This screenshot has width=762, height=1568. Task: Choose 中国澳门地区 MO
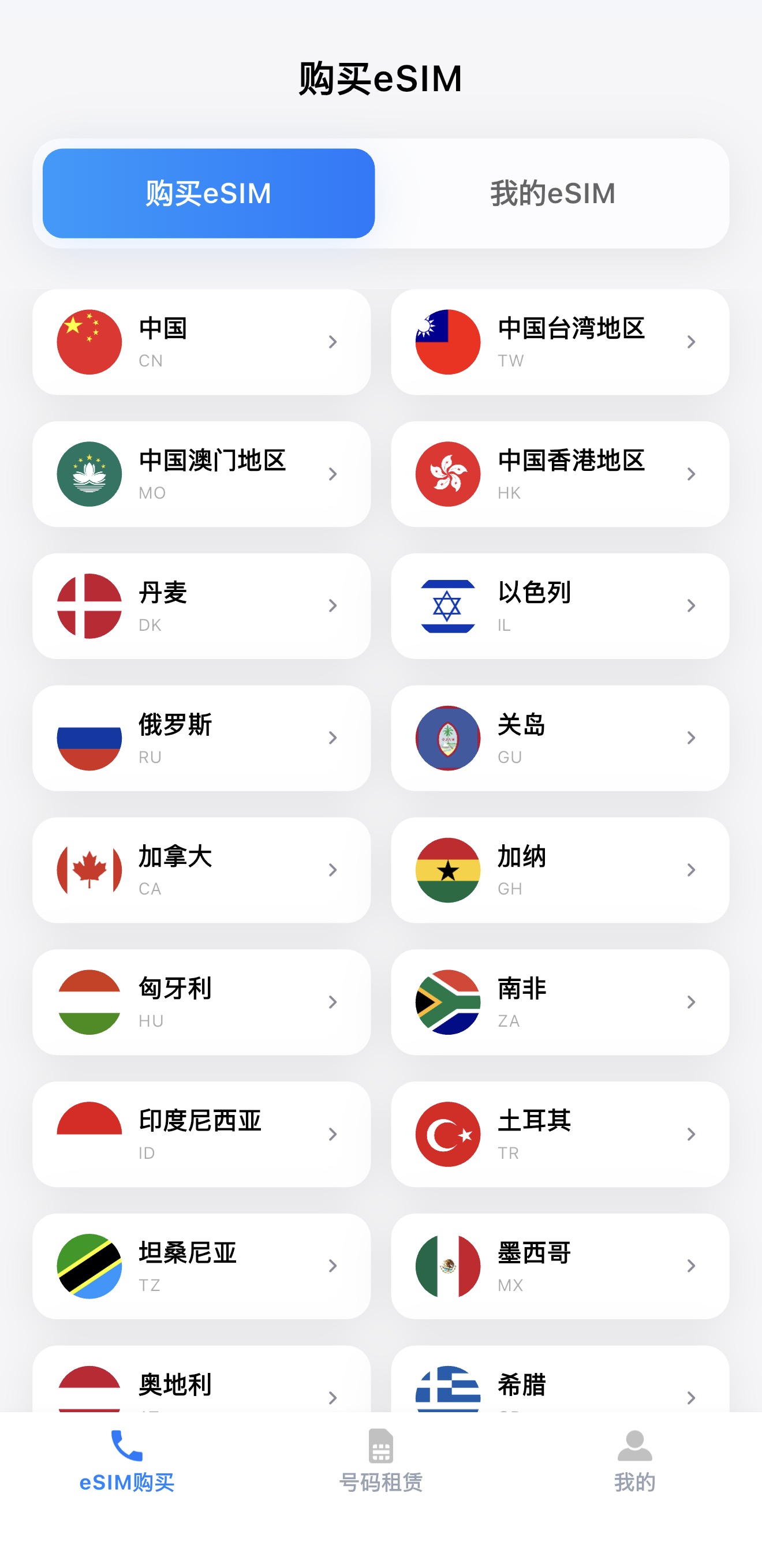(x=201, y=474)
